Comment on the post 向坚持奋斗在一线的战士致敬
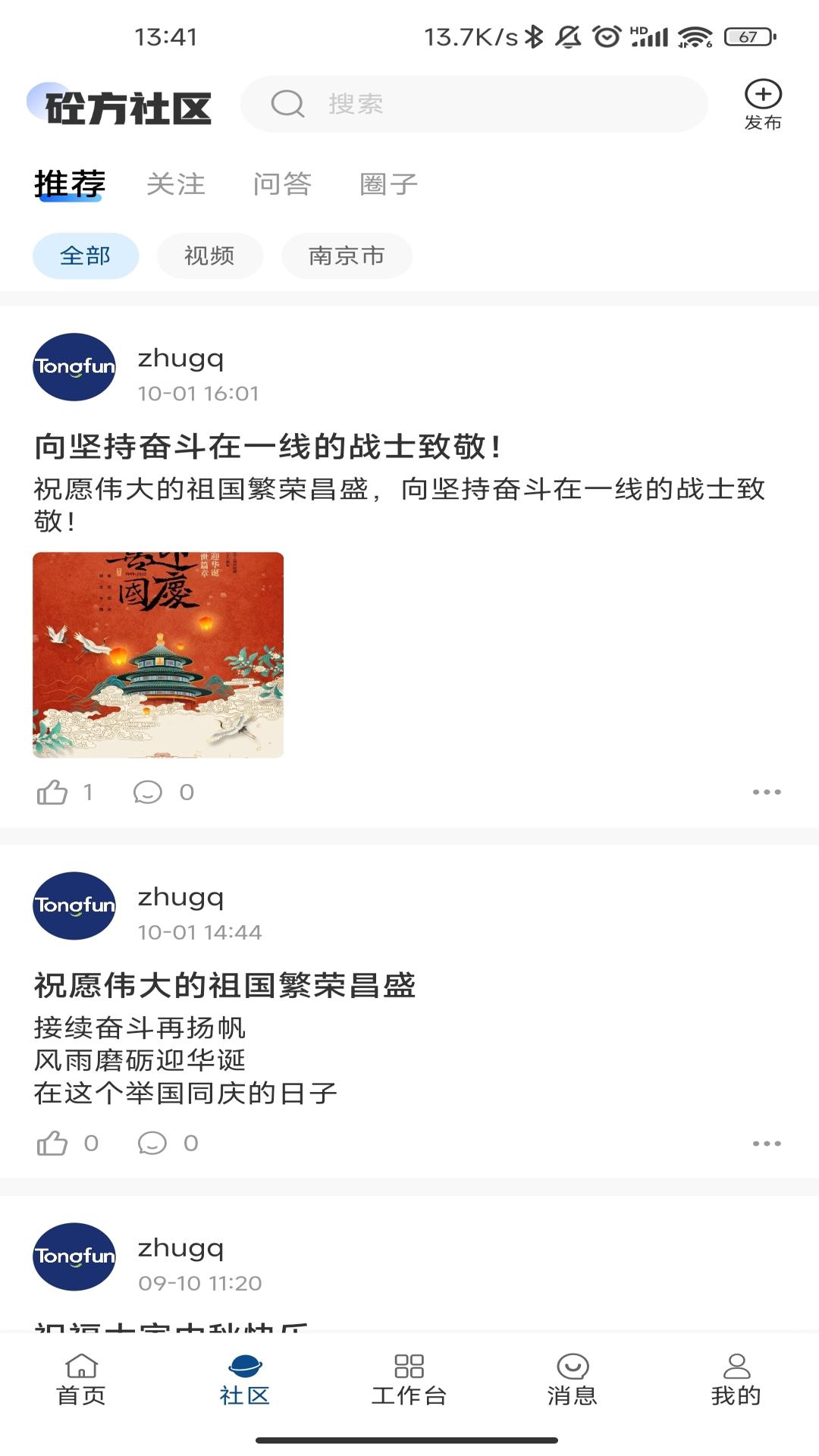This screenshot has width=819, height=1456. 148,792
